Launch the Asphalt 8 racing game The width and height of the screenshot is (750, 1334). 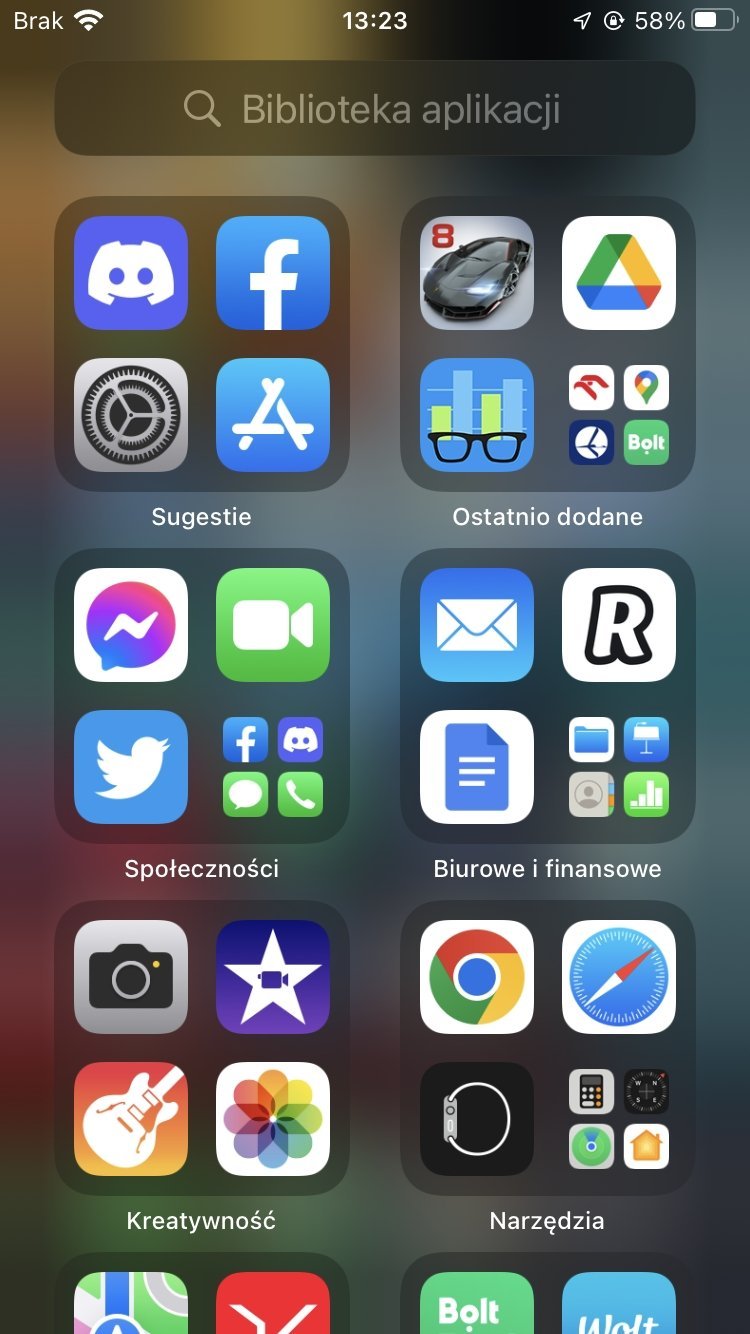coord(477,273)
